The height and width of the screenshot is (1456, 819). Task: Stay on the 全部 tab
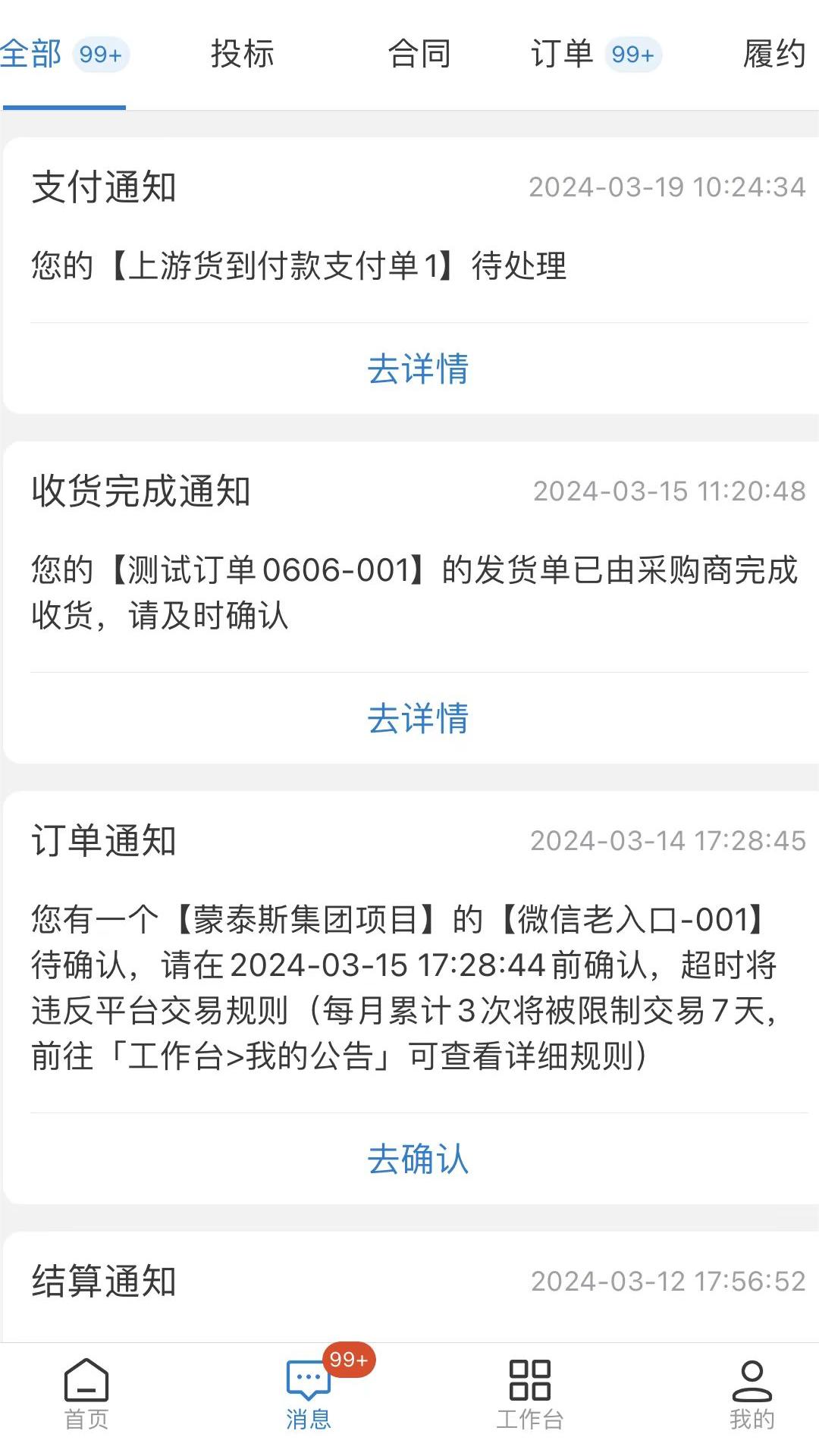(32, 54)
